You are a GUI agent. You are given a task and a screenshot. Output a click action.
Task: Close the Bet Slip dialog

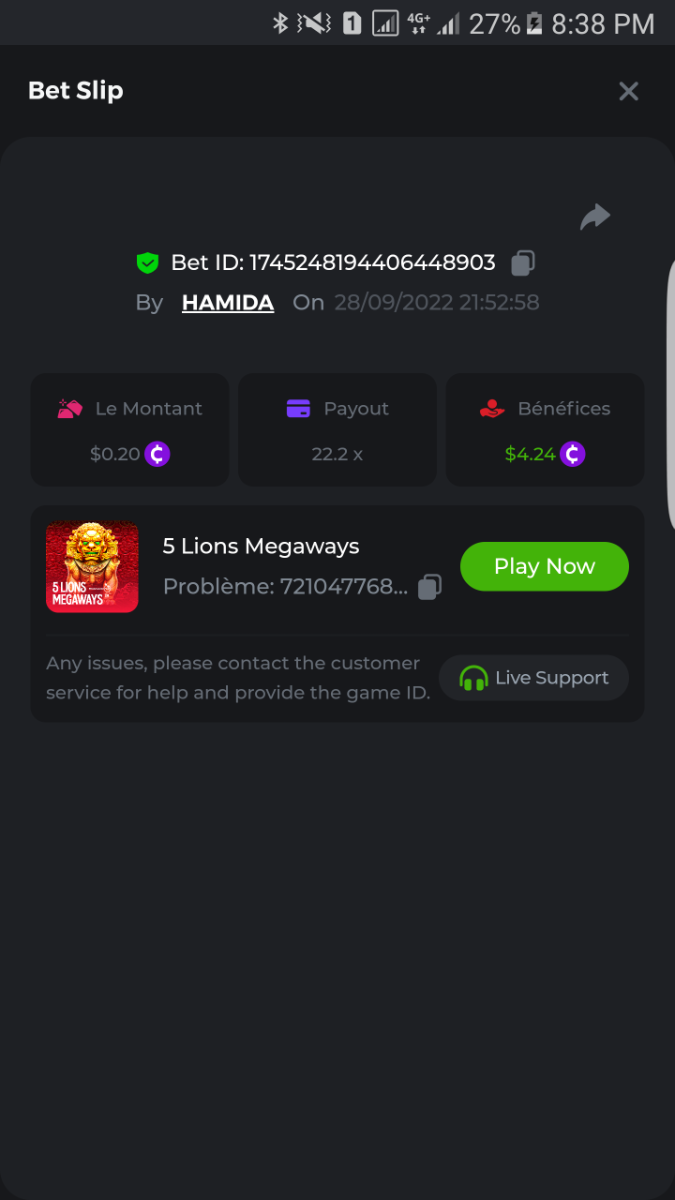tap(628, 91)
